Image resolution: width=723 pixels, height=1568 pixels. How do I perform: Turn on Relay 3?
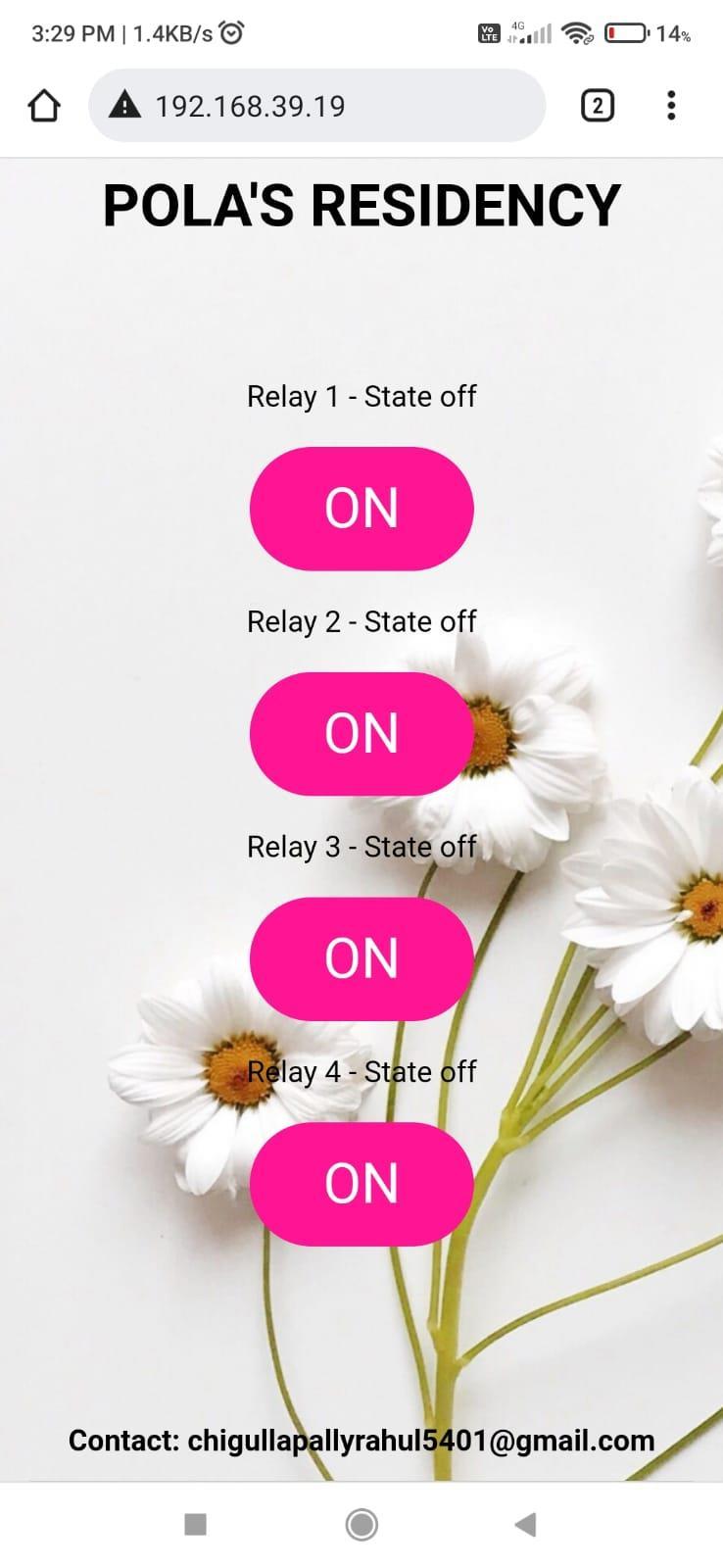coord(361,958)
